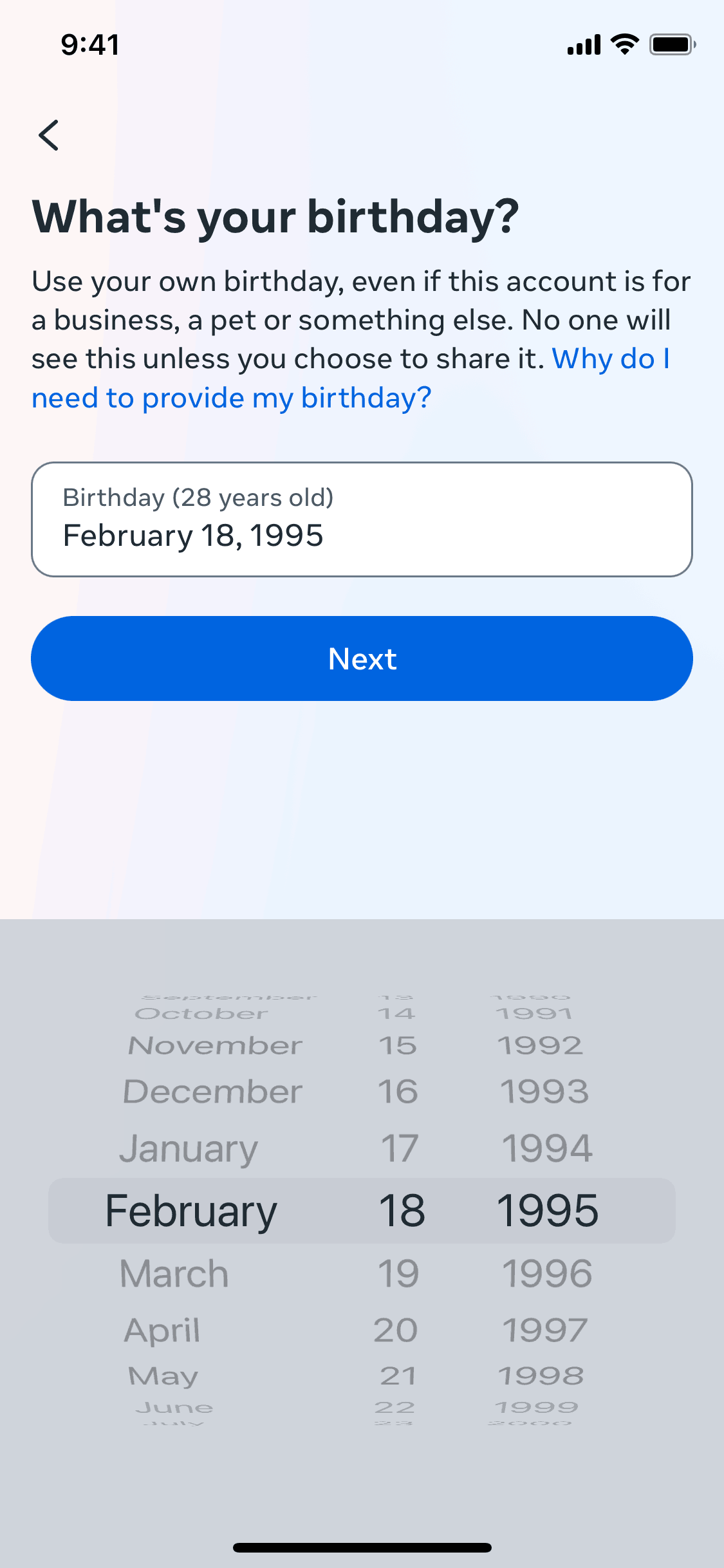Continue with the Next button
This screenshot has width=724, height=1568.
coord(362,658)
